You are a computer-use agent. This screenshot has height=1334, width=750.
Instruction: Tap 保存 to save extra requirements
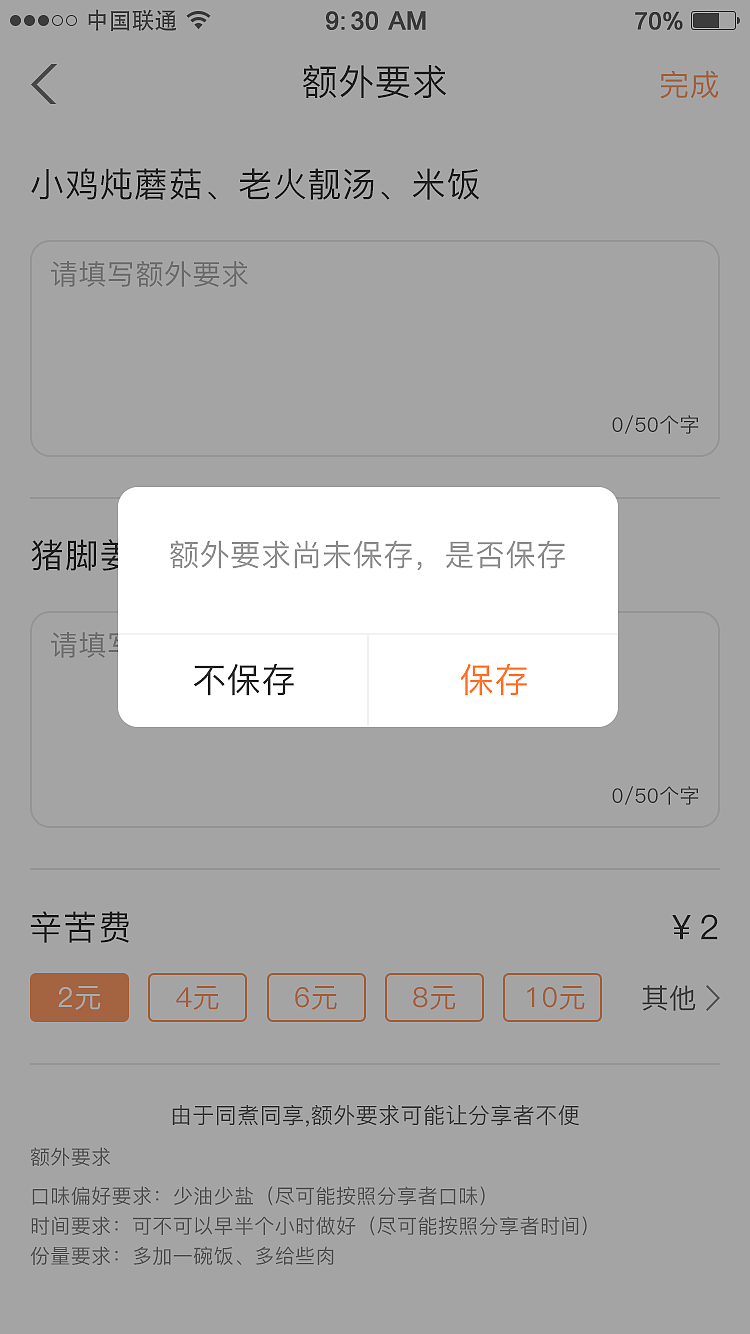(493, 680)
